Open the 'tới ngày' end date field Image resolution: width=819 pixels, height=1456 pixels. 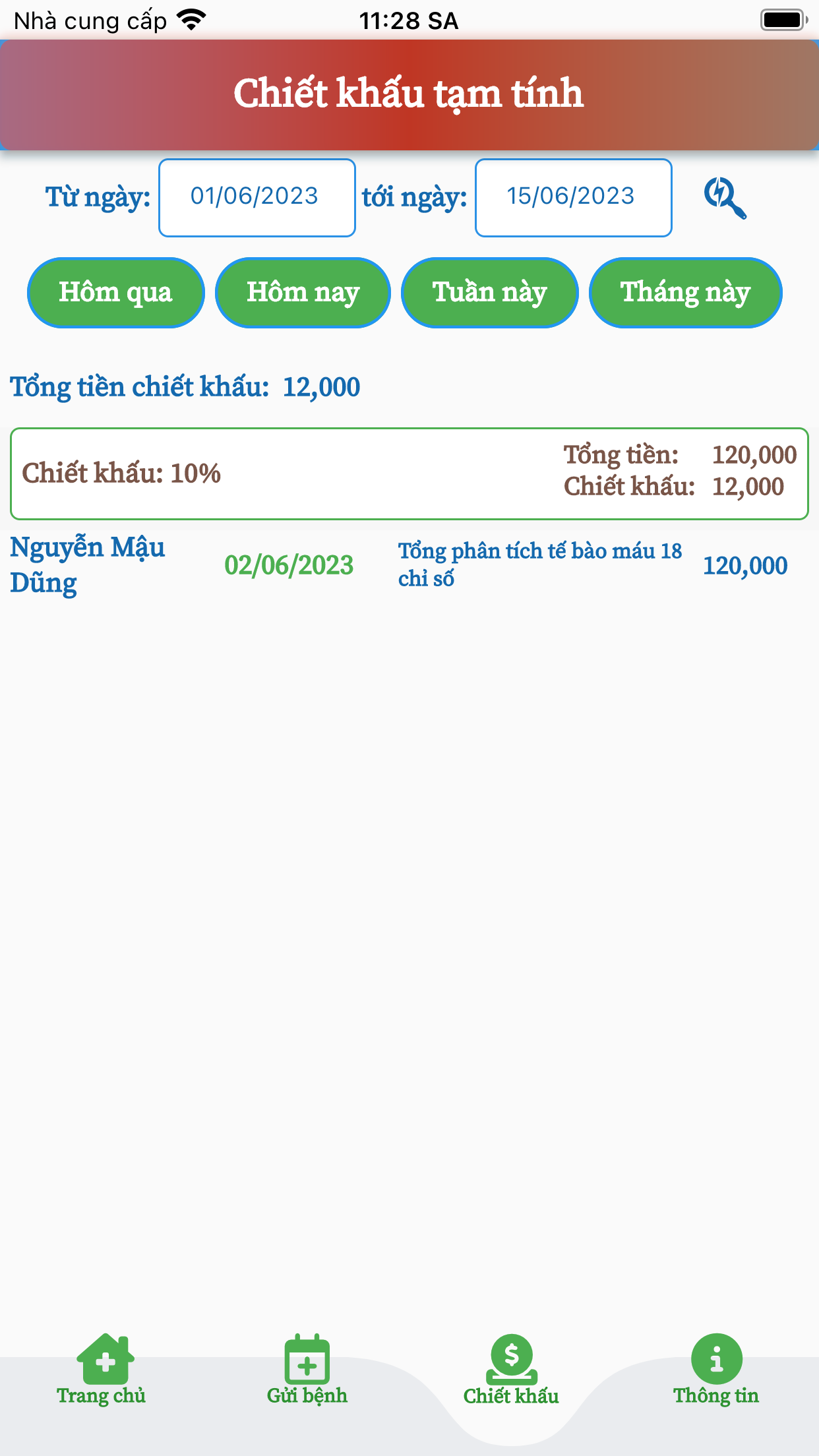click(573, 197)
